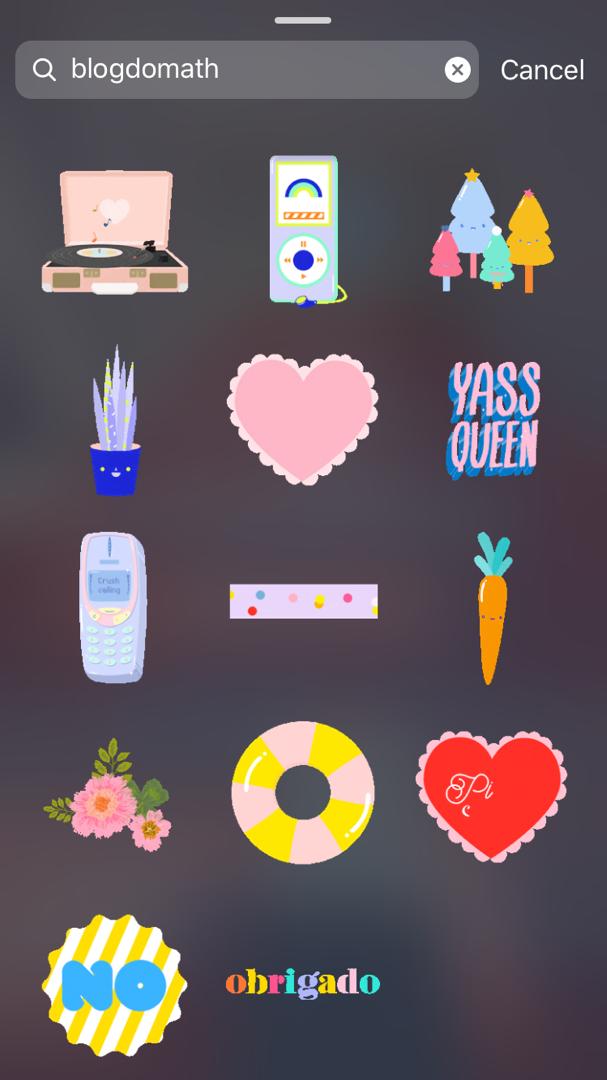
Task: Clear the search text
Action: pyautogui.click(x=457, y=70)
